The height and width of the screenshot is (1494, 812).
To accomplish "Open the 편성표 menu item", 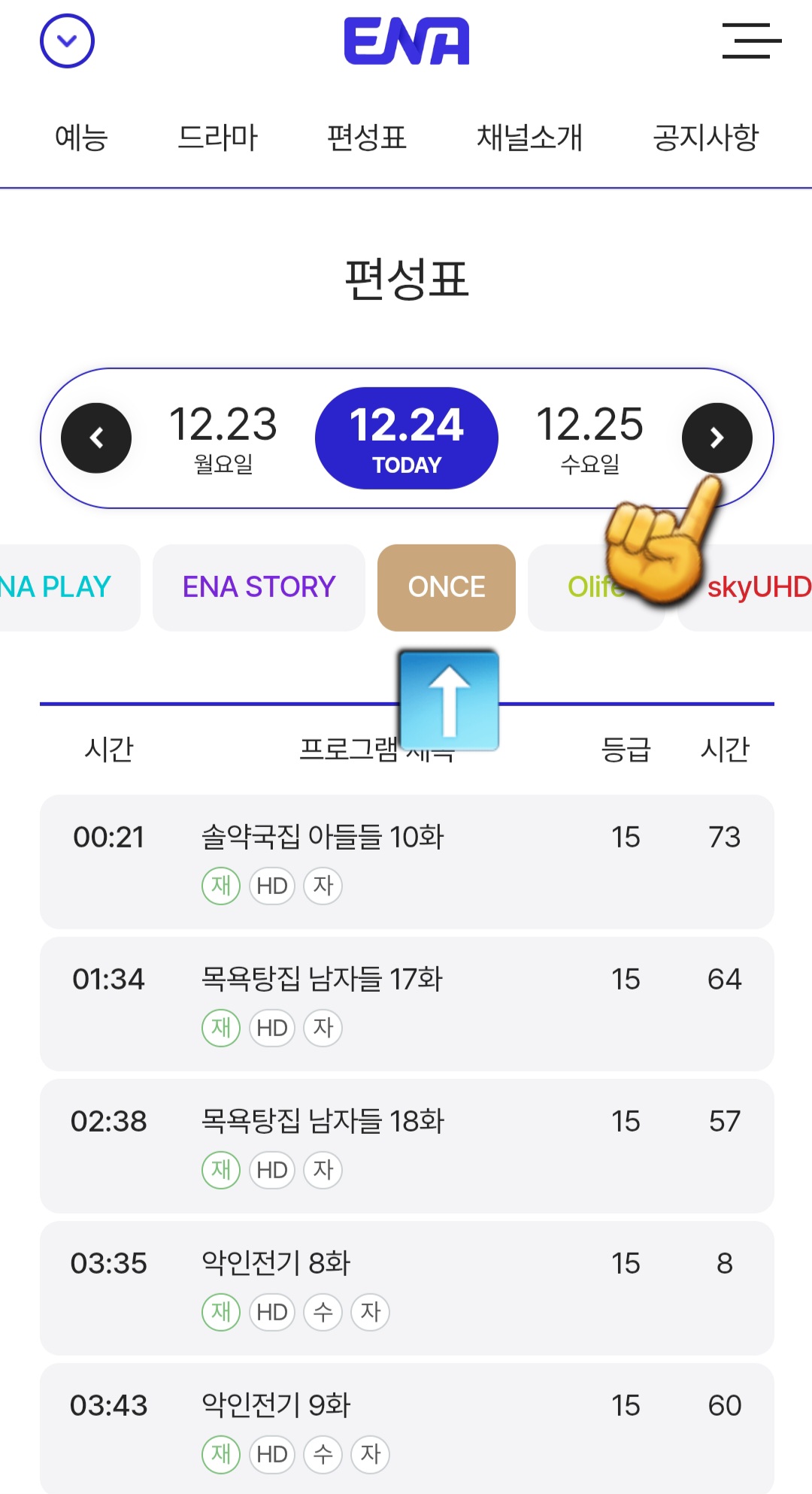I will click(368, 138).
